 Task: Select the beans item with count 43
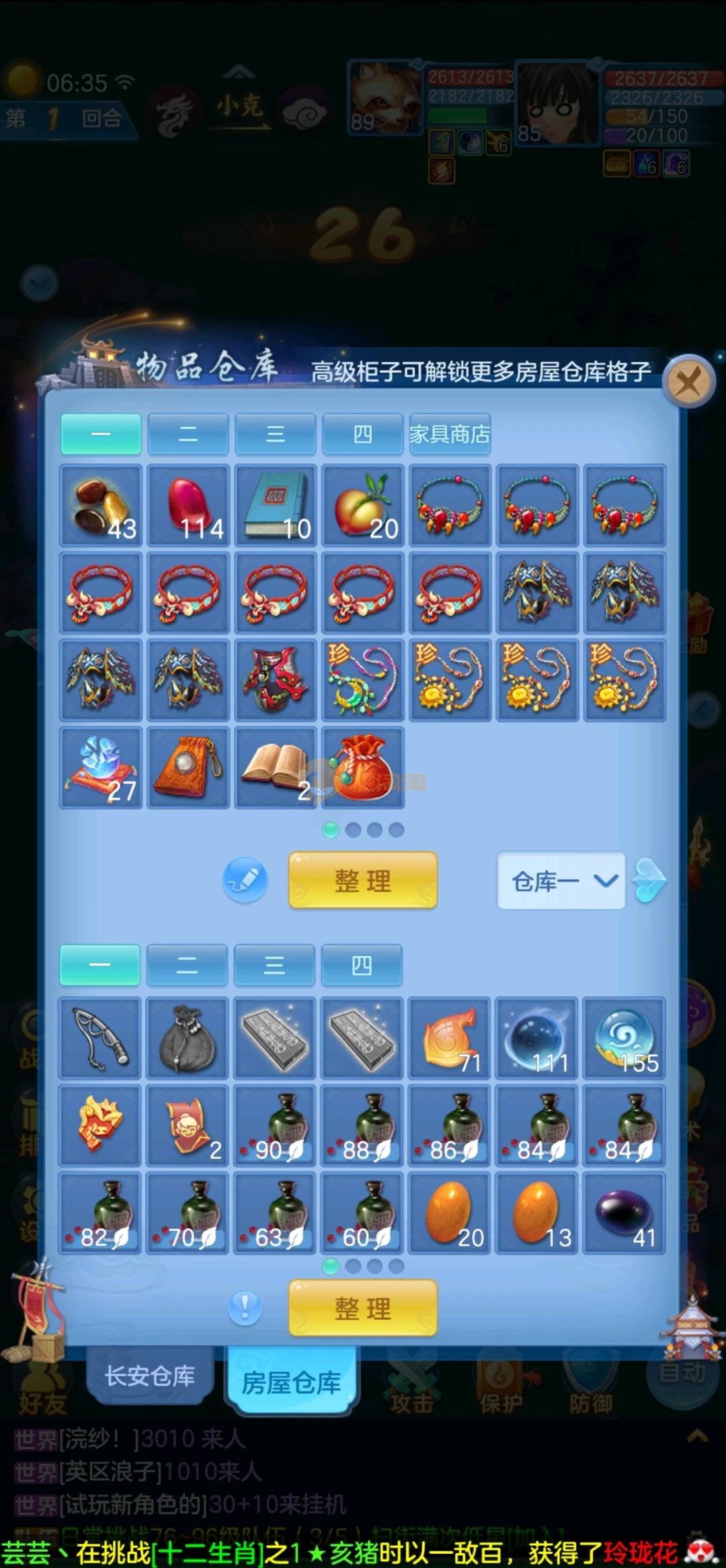point(101,505)
